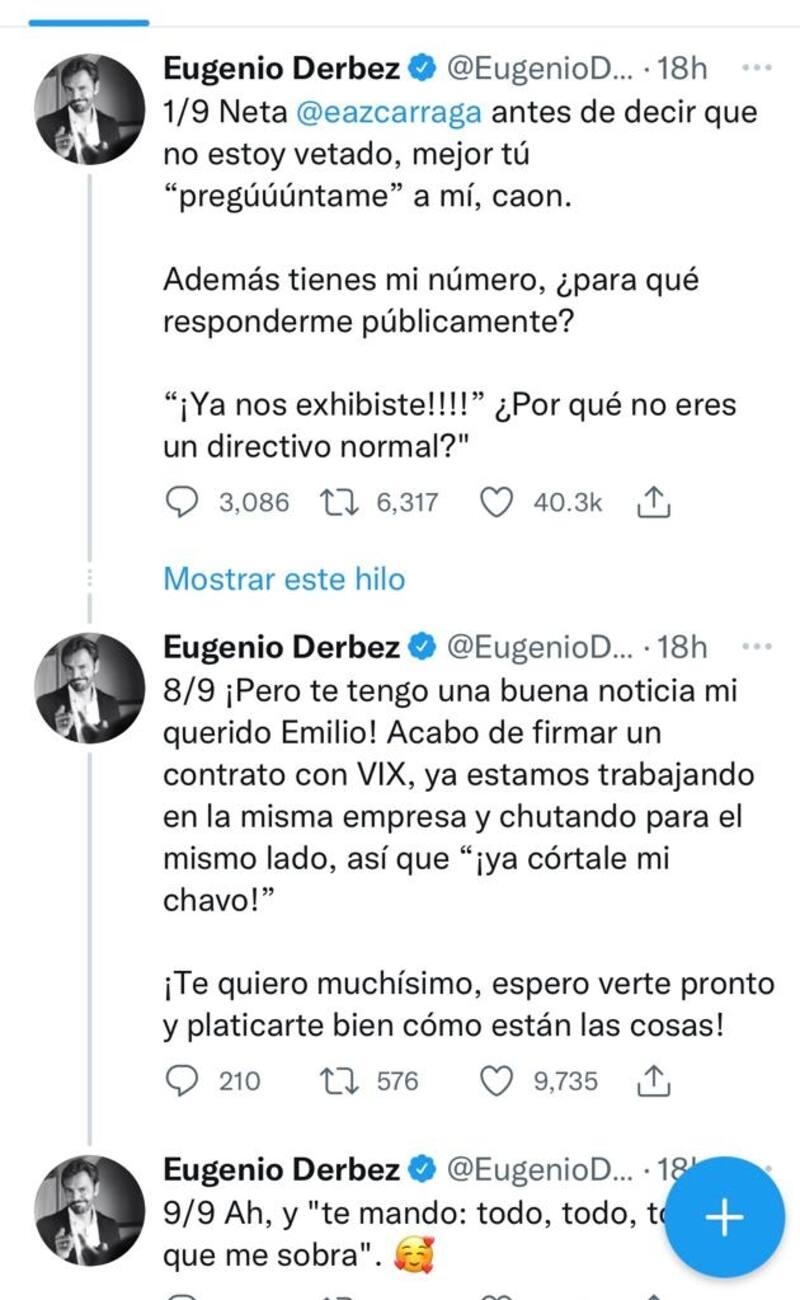
Task: Open the overflow menu on the 1/9 tweet
Action: point(758,68)
